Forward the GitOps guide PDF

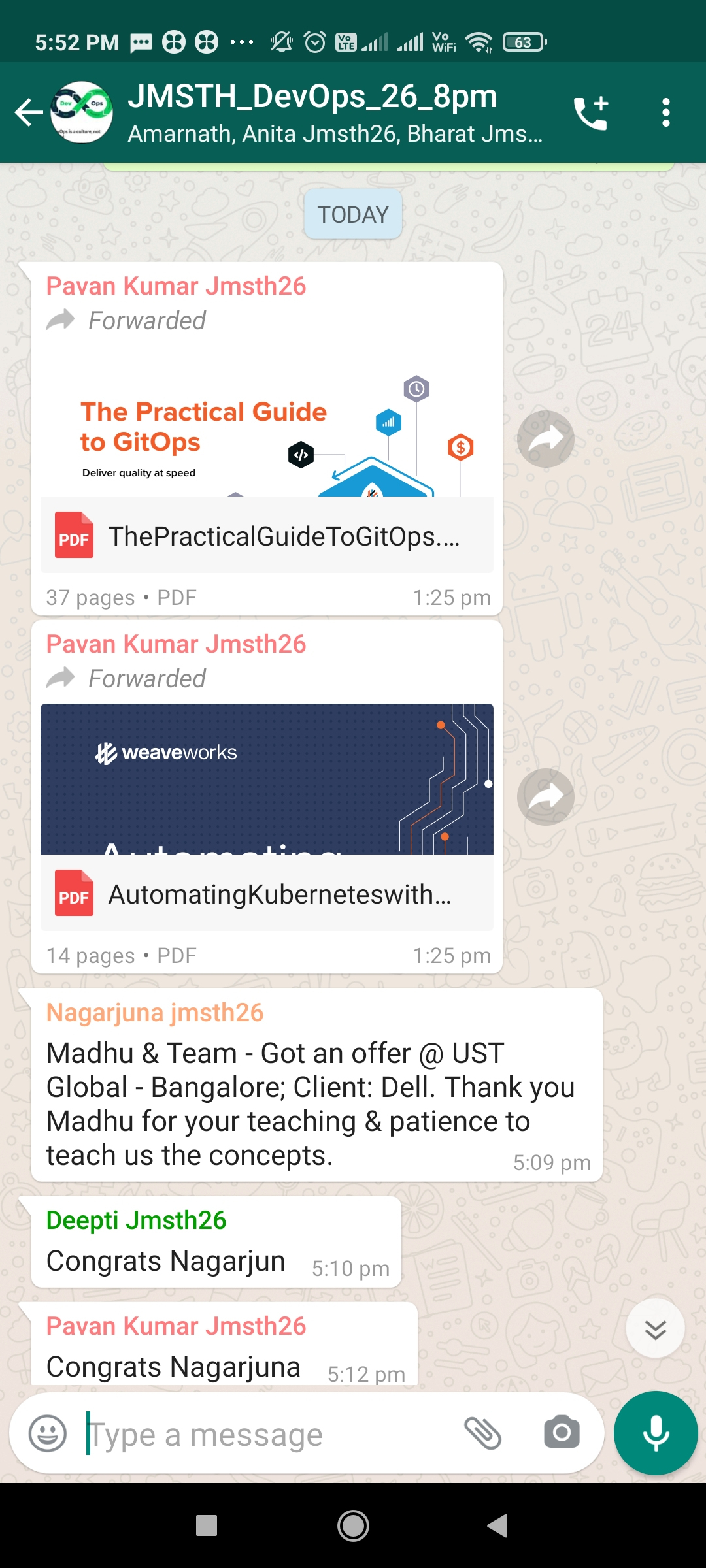pos(546,439)
